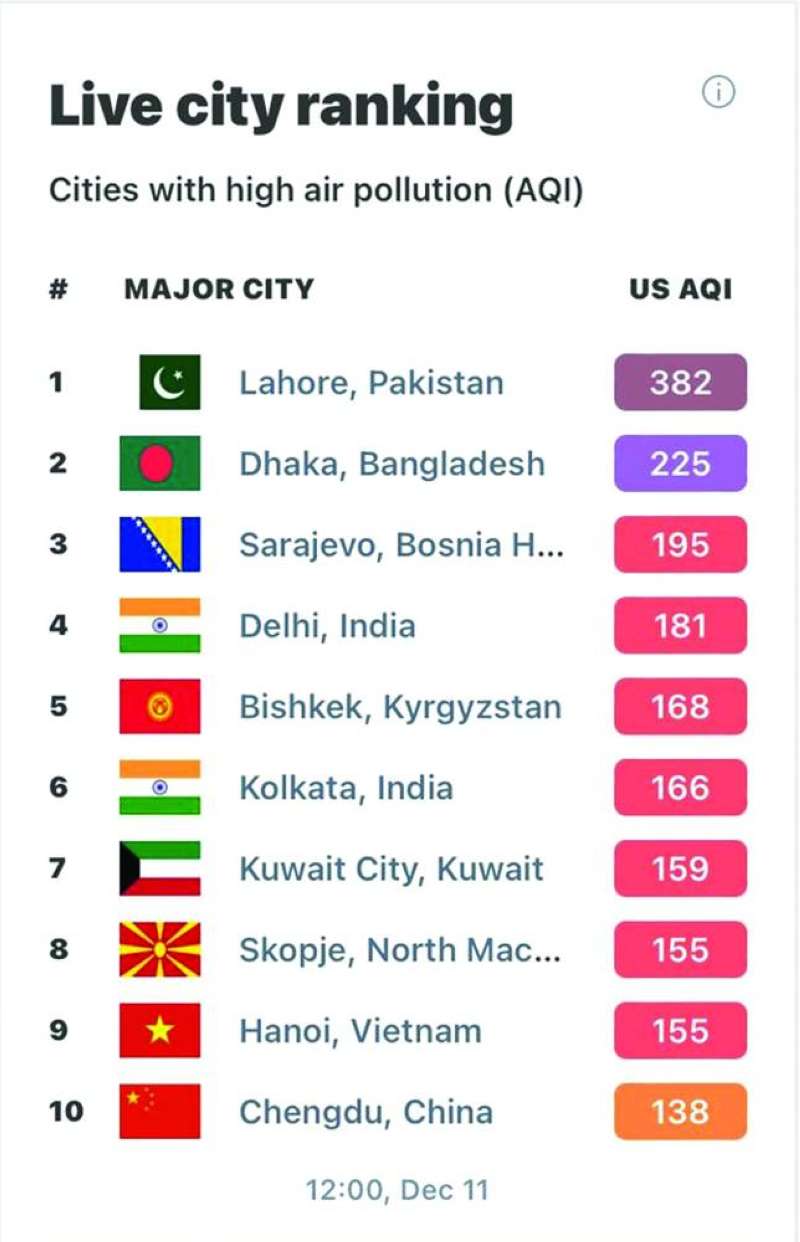View Delhi, India air quality

click(327, 626)
